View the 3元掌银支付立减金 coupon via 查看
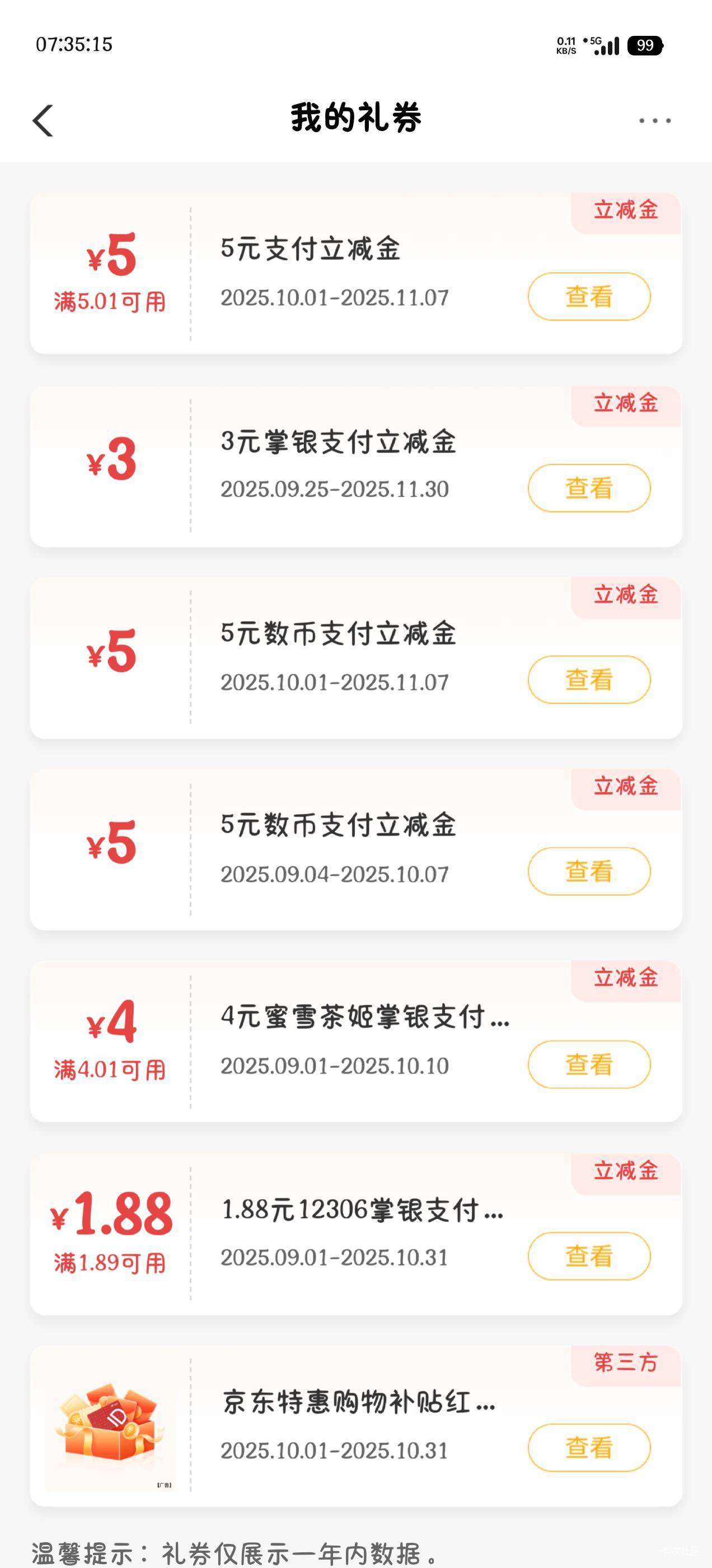Viewport: 712px width, 1568px height. pyautogui.click(x=588, y=488)
